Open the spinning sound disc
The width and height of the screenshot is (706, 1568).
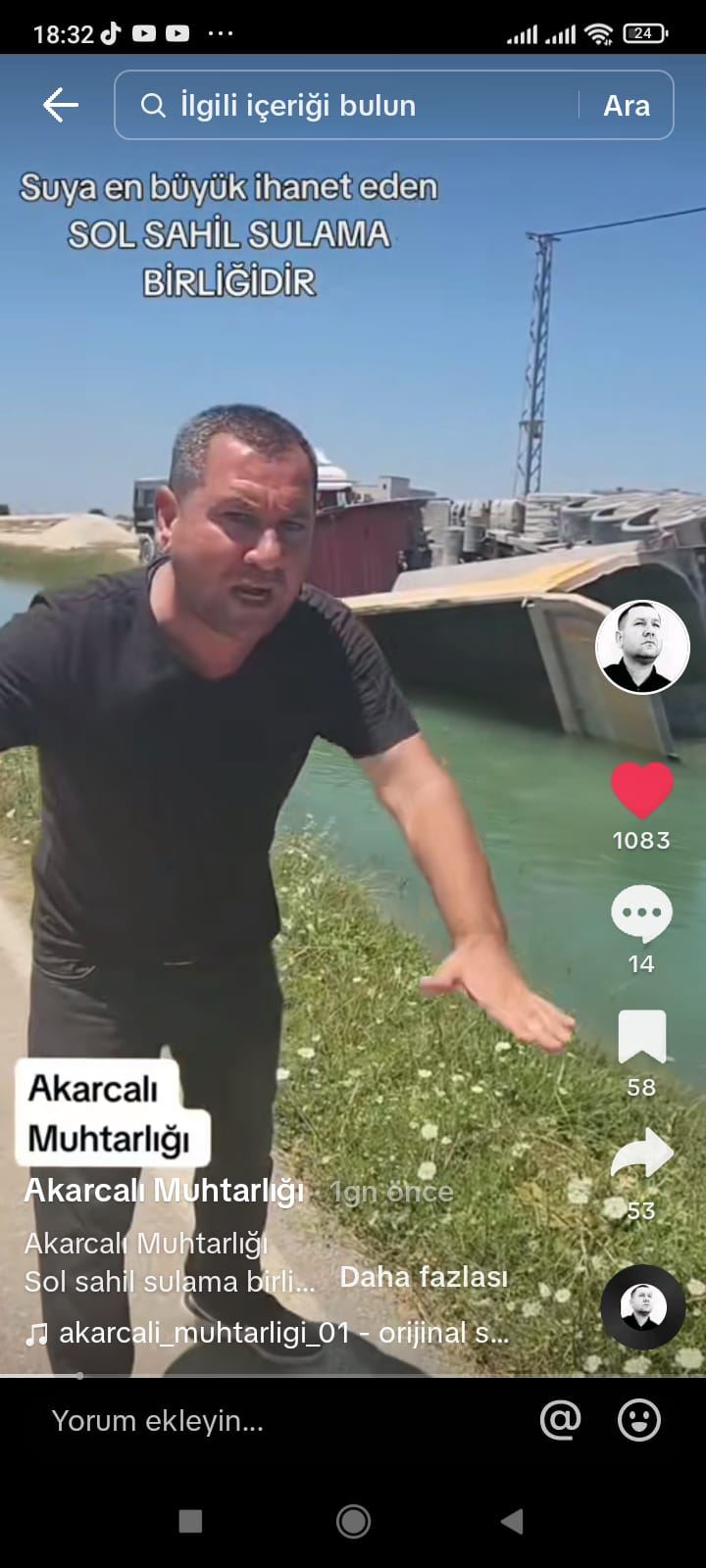tap(643, 1307)
